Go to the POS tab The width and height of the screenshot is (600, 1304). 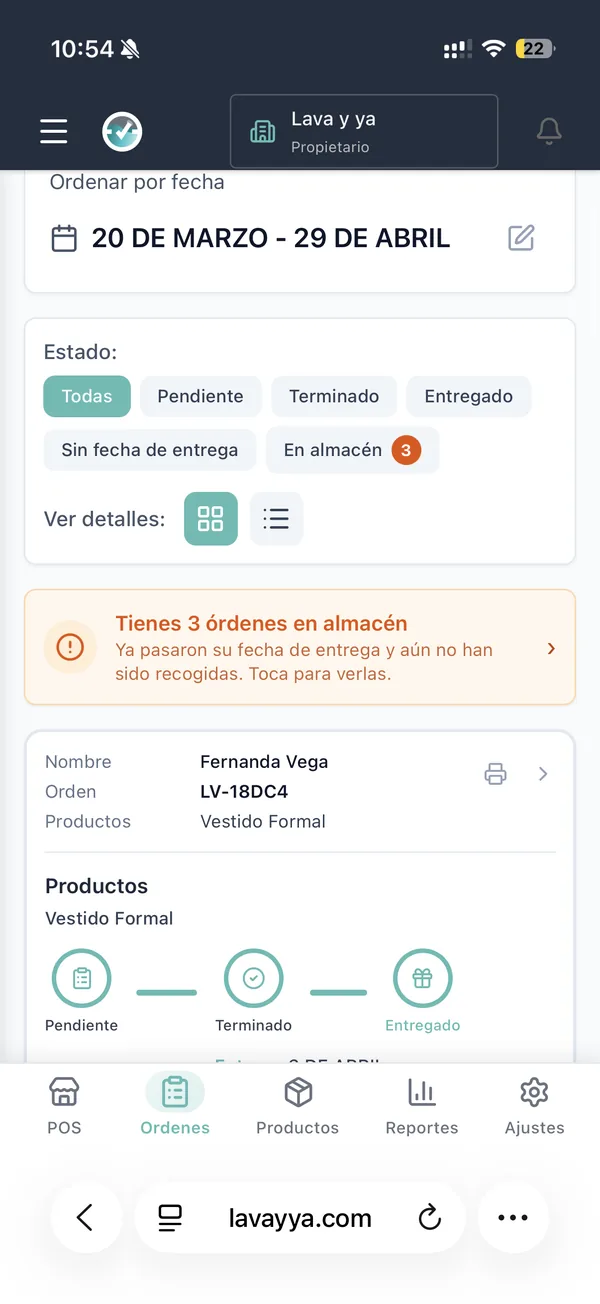point(64,1107)
